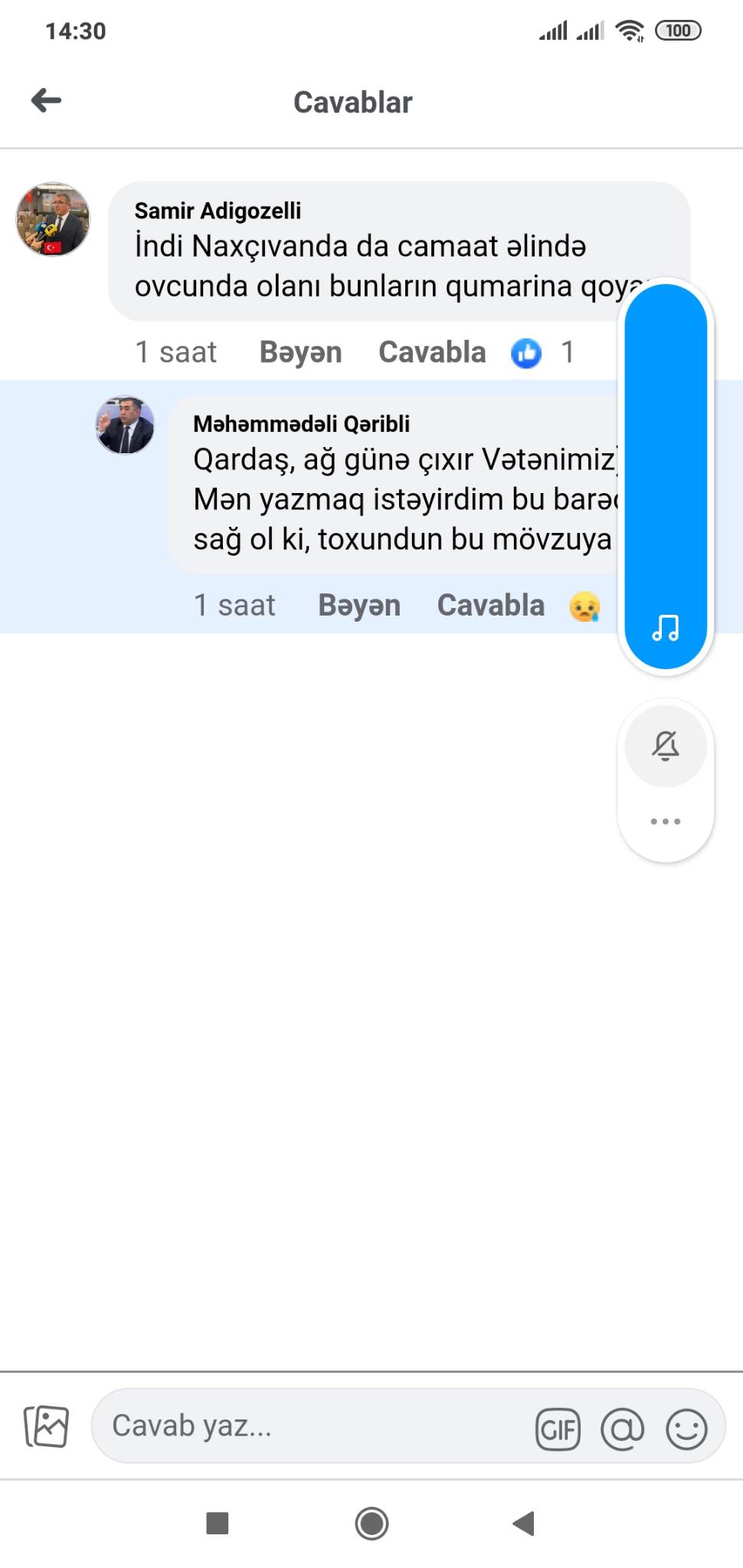
Task: Tap the crossed-out bell icon
Action: pos(665,746)
